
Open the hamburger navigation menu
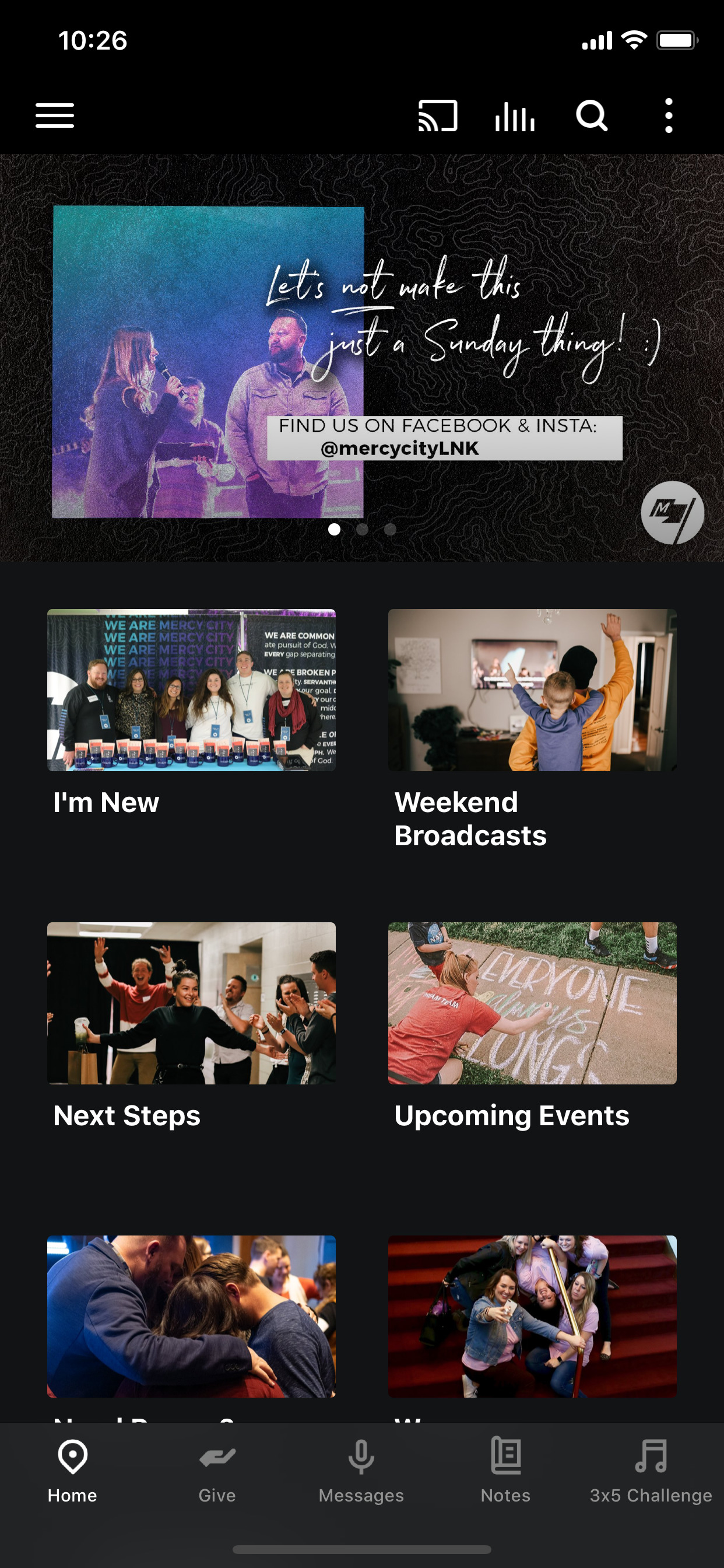[x=55, y=116]
